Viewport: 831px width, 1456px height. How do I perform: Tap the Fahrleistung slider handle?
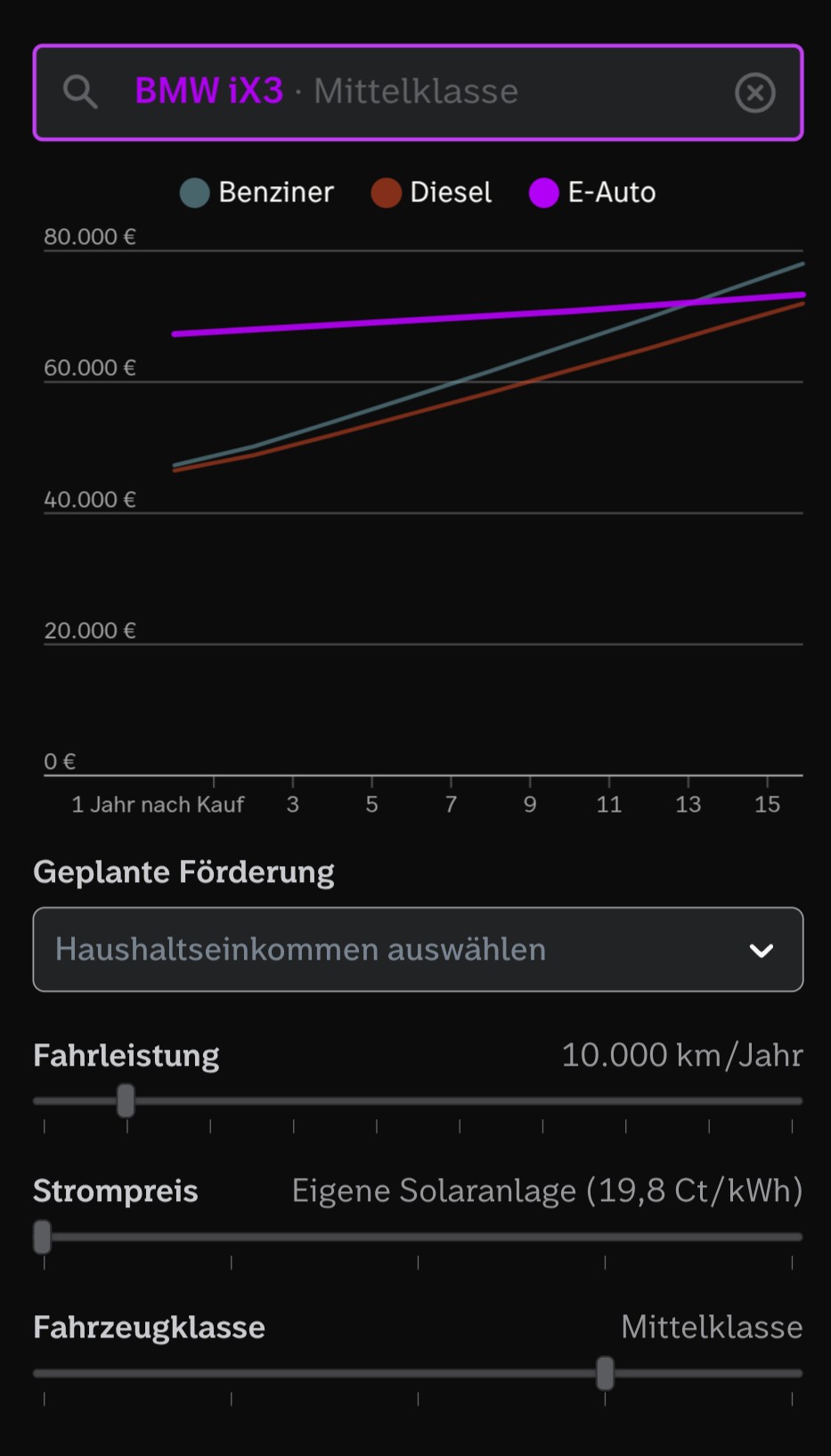click(126, 1100)
